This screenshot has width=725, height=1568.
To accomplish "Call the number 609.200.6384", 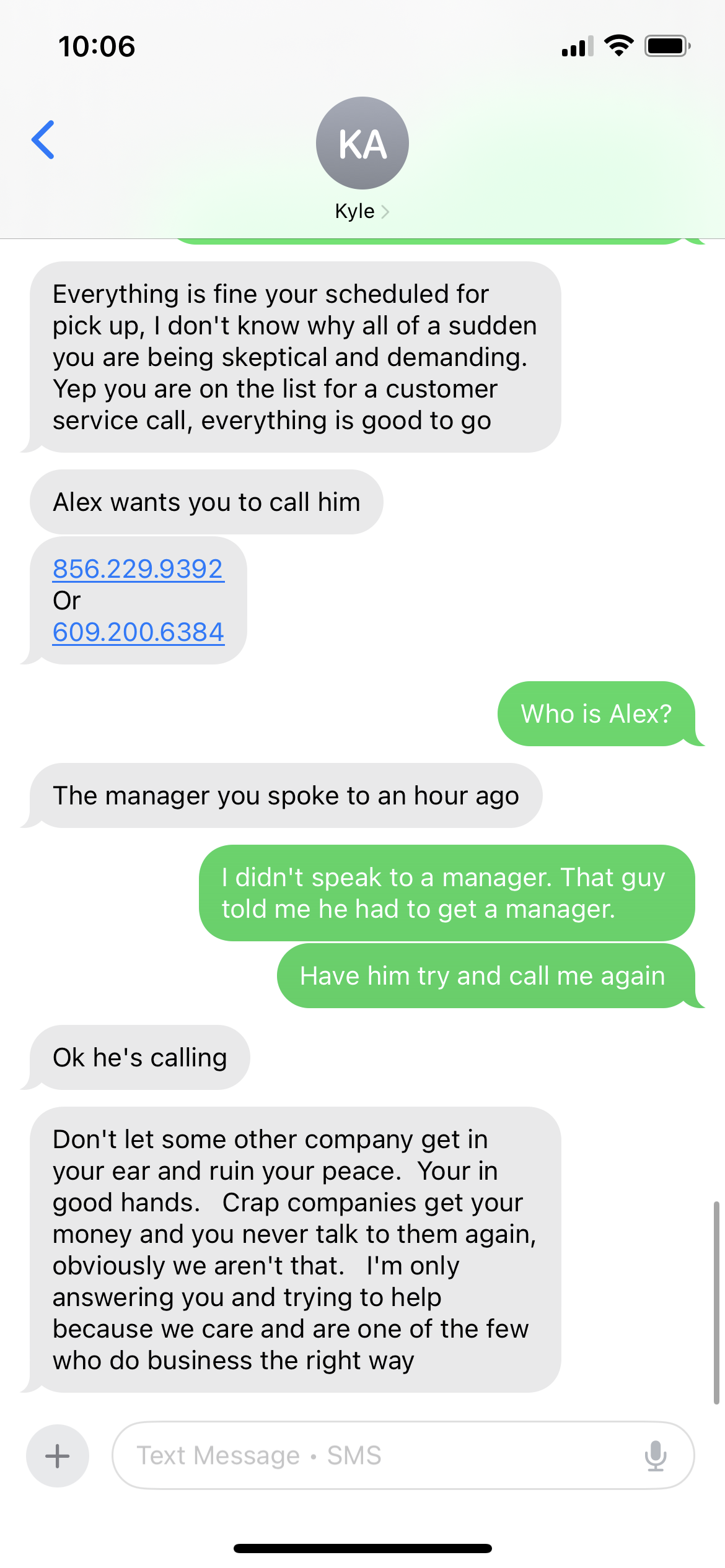I will pyautogui.click(x=138, y=632).
